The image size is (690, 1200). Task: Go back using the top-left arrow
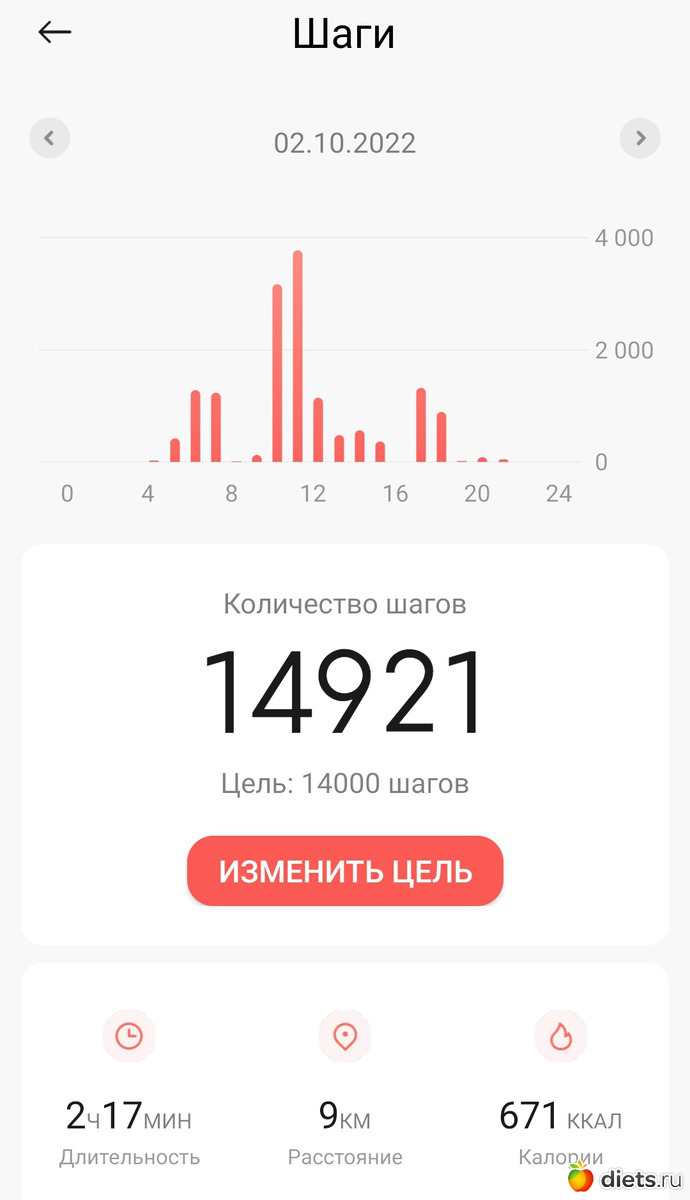click(x=55, y=33)
